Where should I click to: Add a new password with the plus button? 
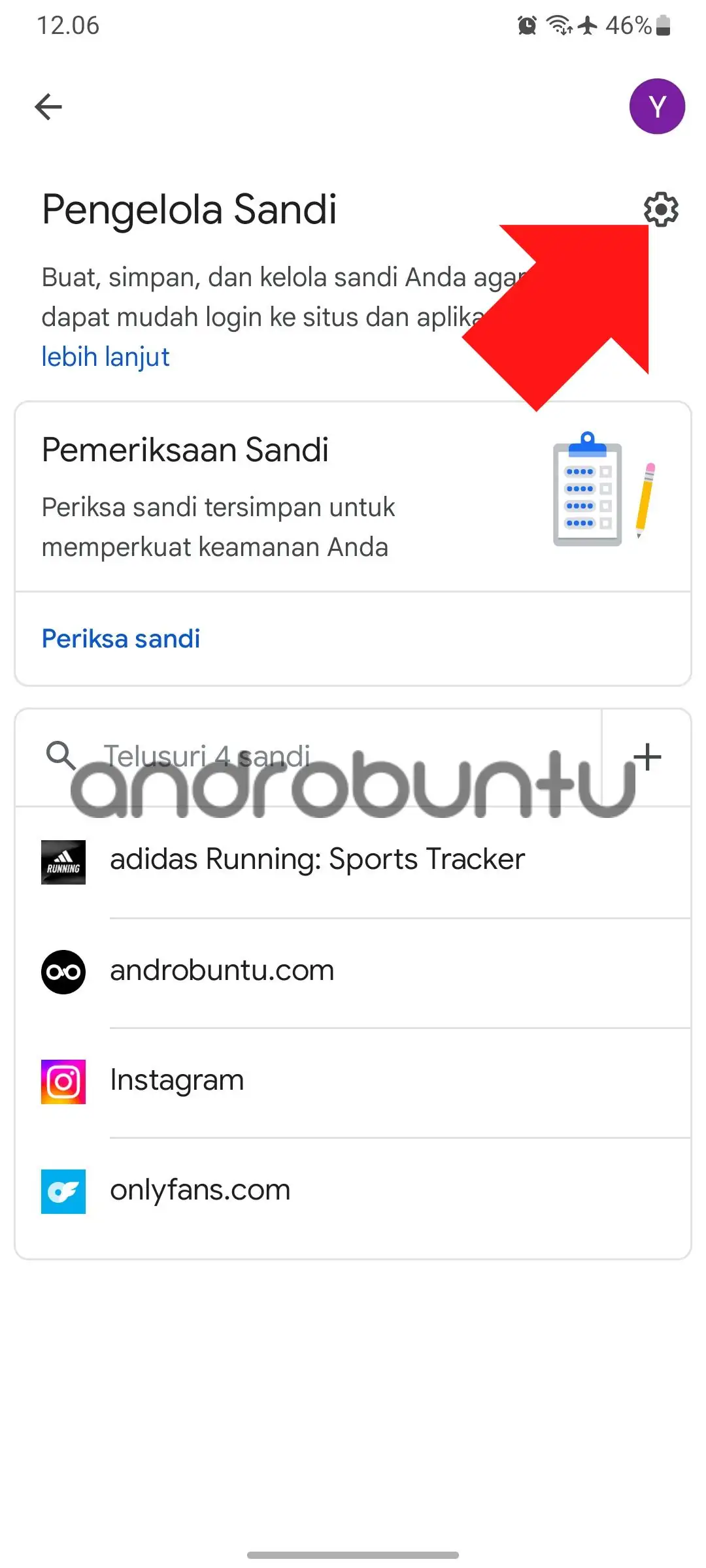point(648,758)
